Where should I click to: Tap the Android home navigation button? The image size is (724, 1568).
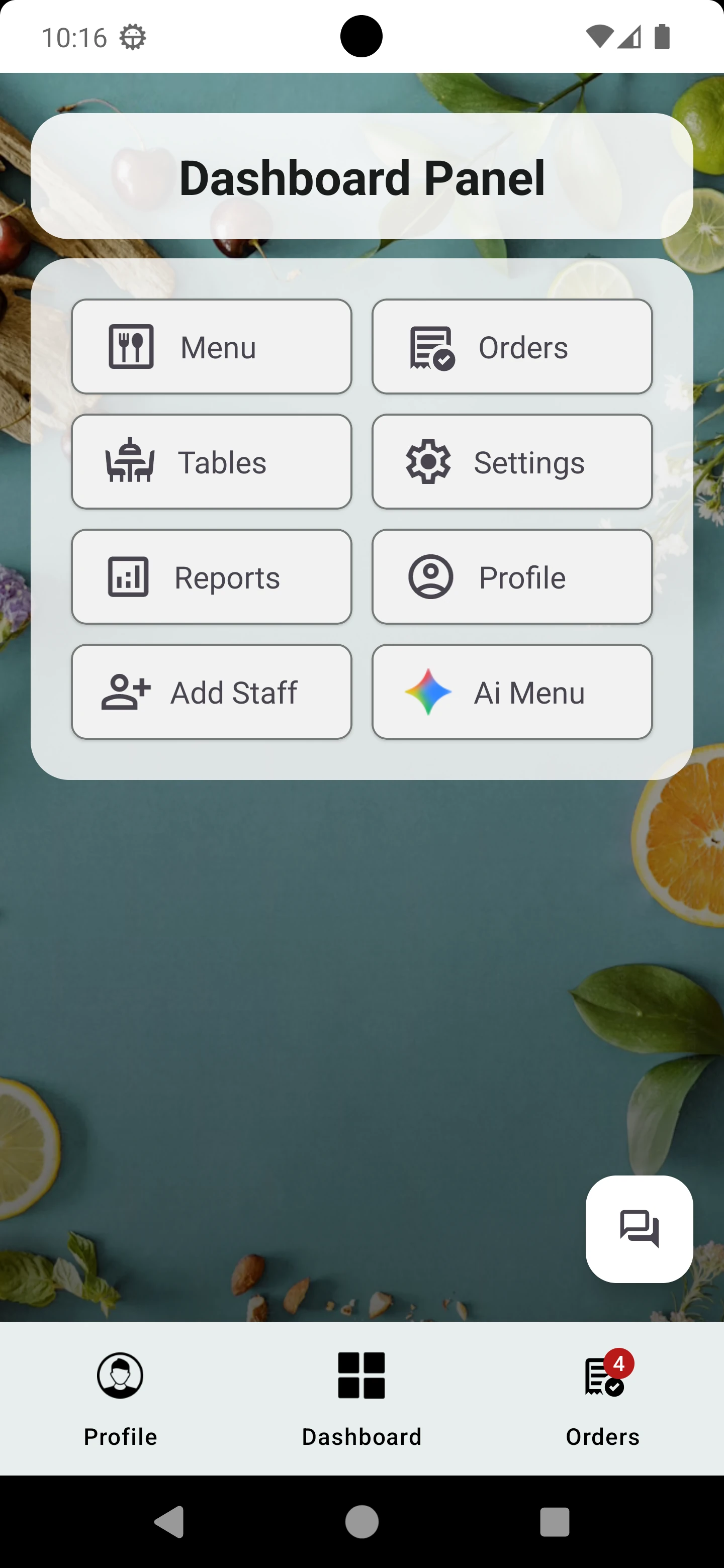361,1522
